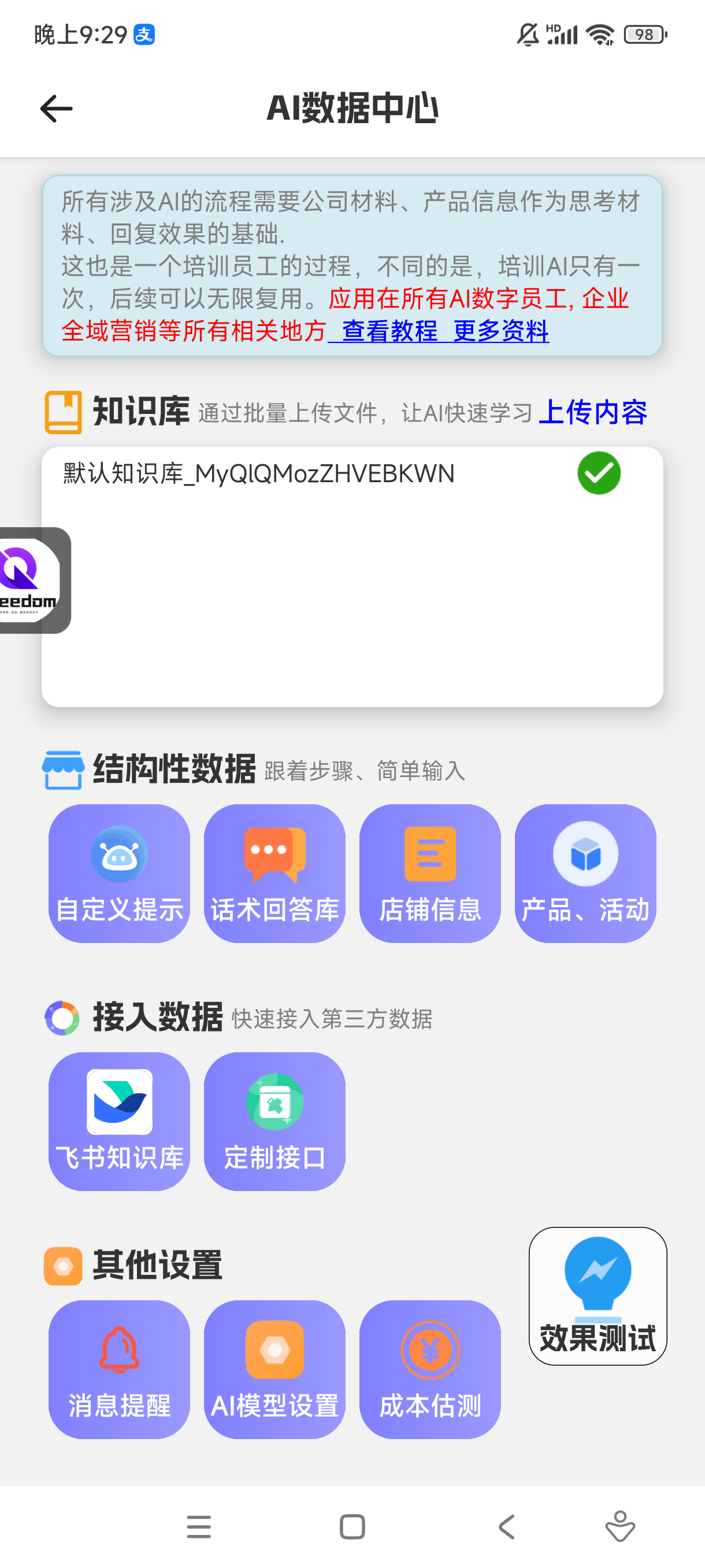Viewport: 705px width, 1568px height.
Task: Tap the floating Qeedom side widget
Action: 29,580
